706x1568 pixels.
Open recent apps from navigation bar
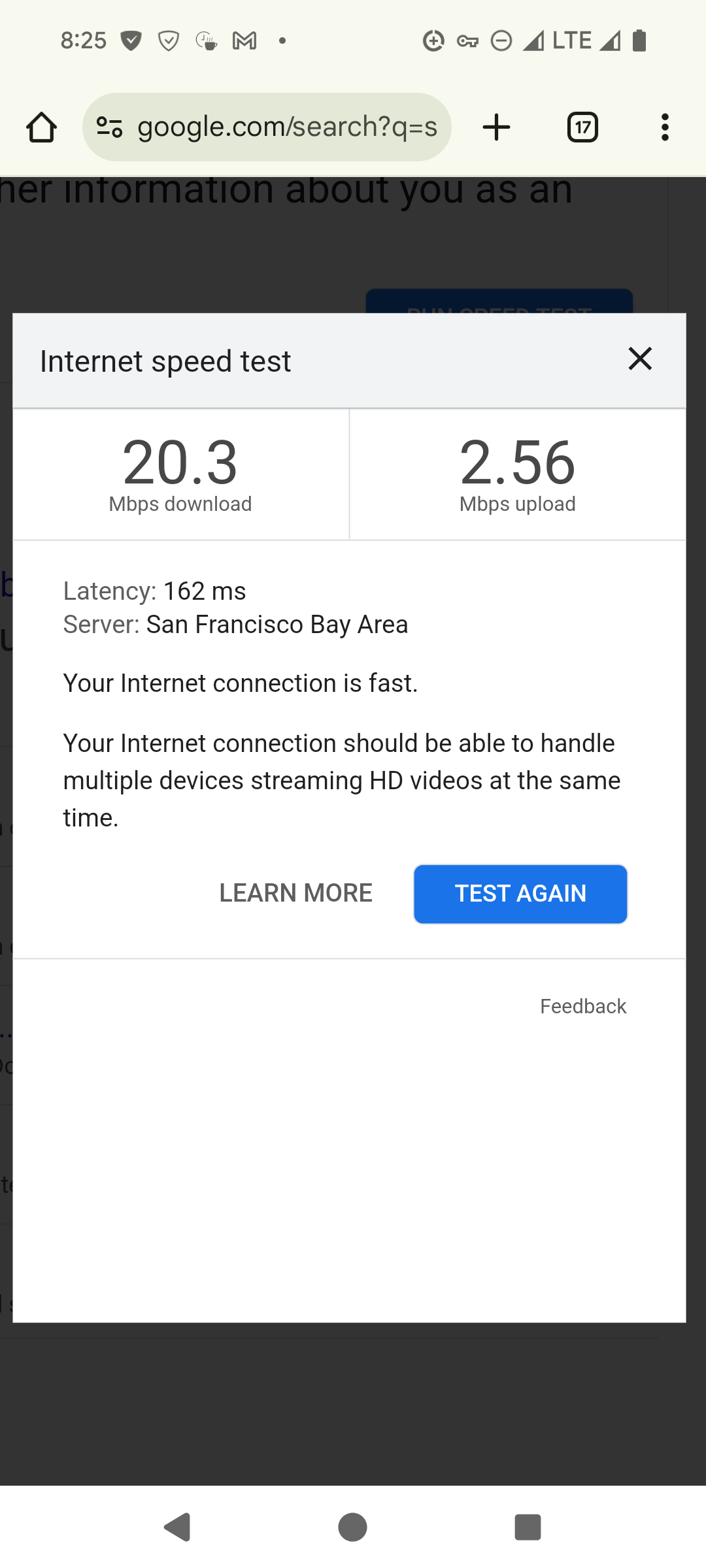tap(528, 1527)
